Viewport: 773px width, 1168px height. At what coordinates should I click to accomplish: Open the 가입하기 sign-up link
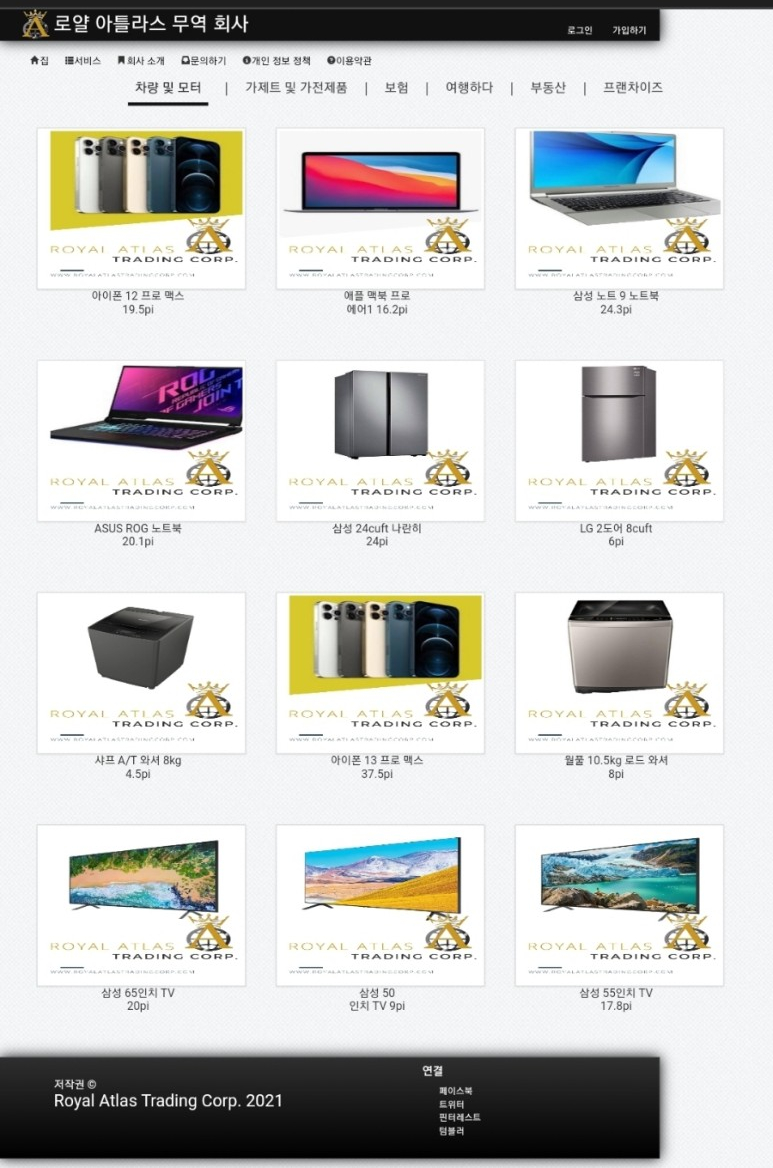coord(629,31)
